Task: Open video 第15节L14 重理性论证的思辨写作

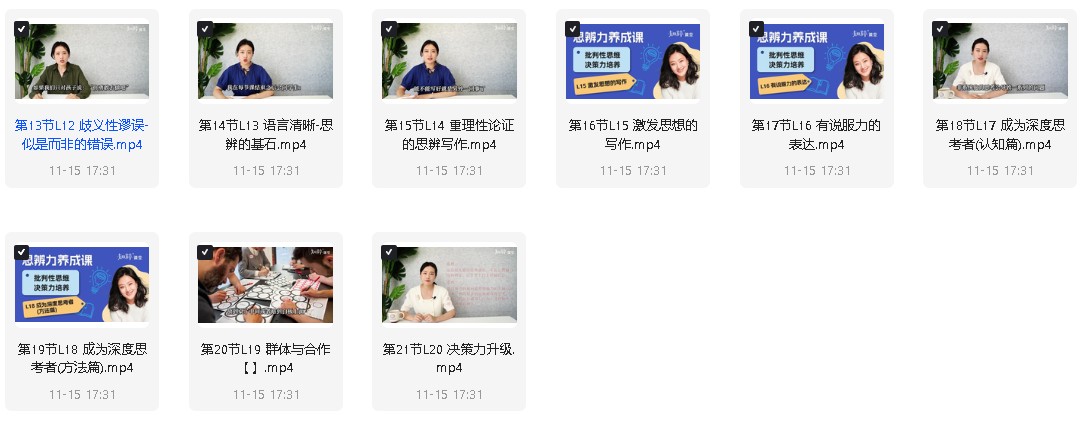Action: (x=449, y=62)
